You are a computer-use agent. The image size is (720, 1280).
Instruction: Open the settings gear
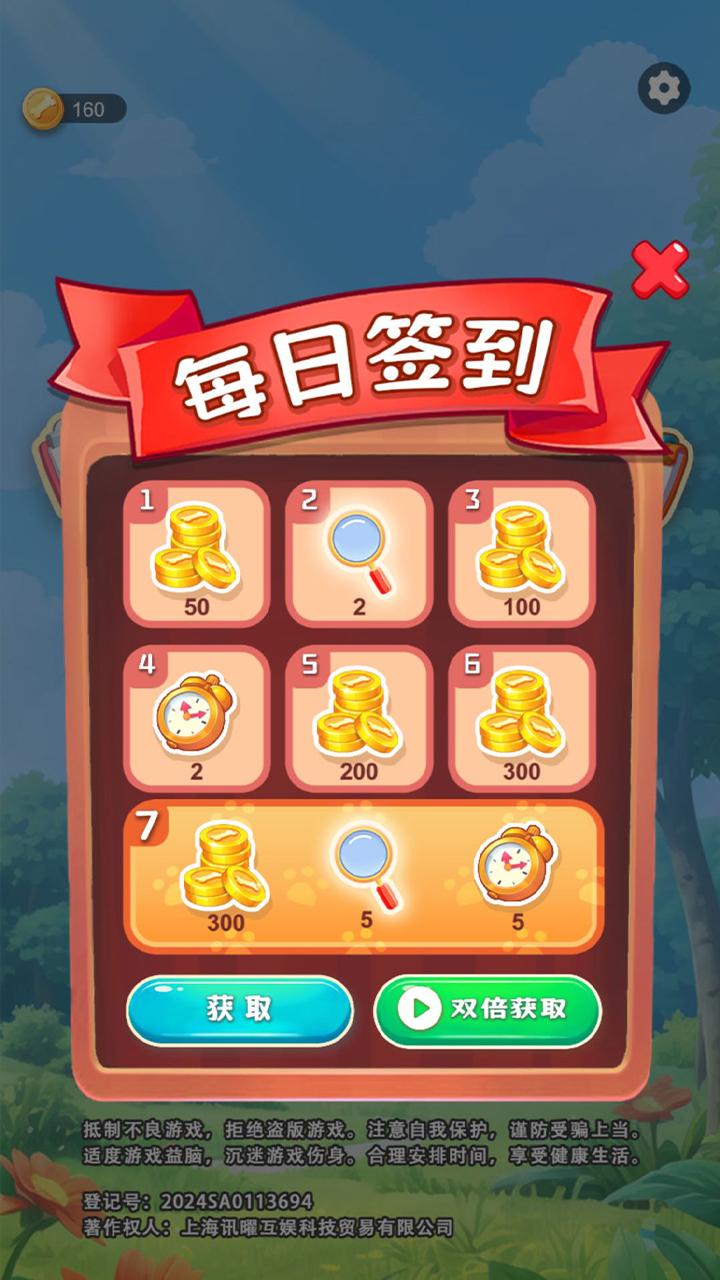(x=664, y=89)
